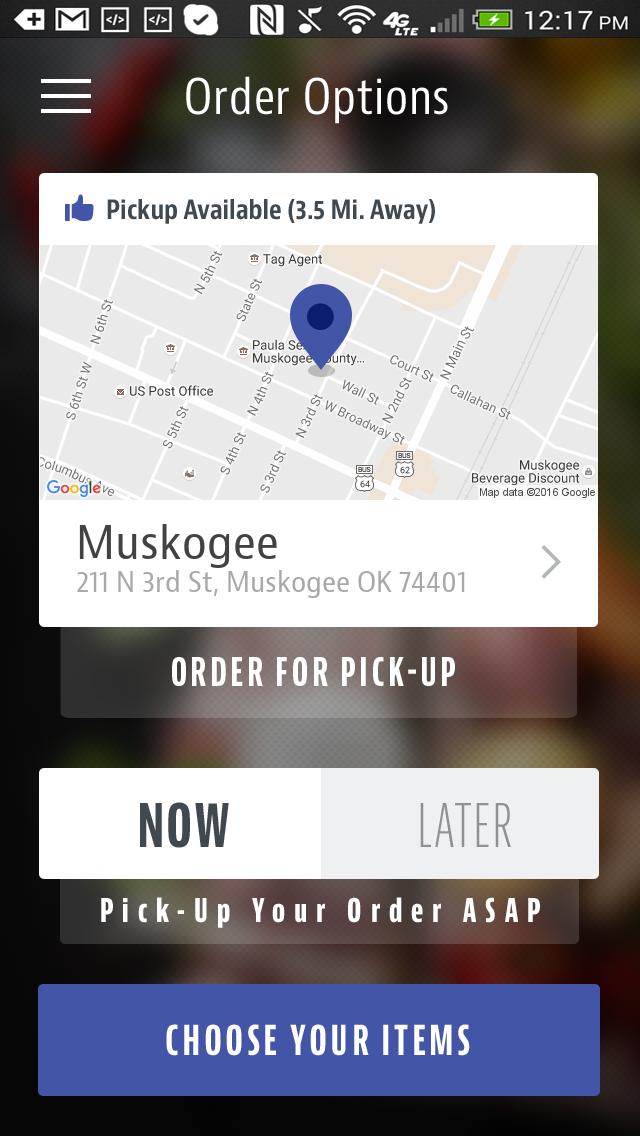
Task: Switch to the LATER pickup option
Action: pos(462,824)
